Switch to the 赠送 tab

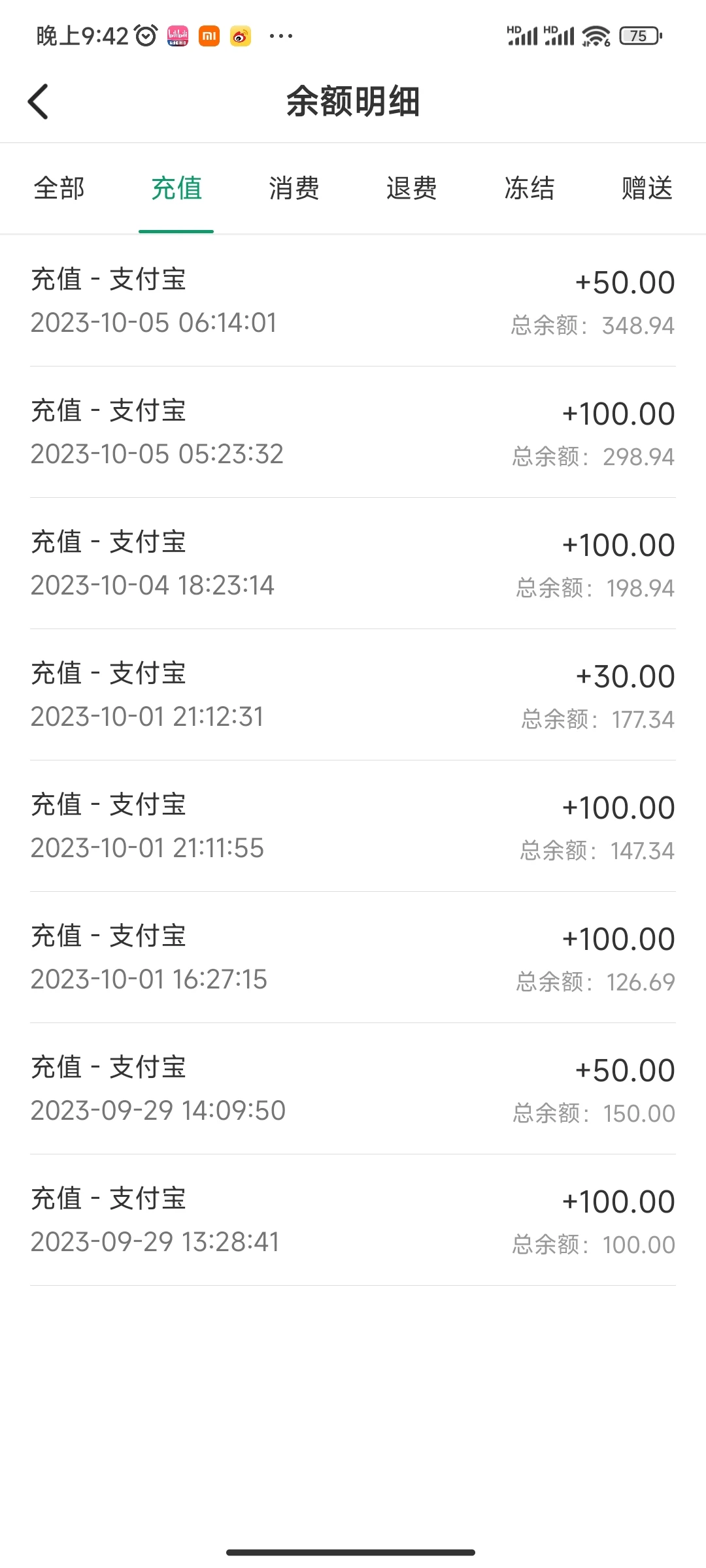click(647, 188)
